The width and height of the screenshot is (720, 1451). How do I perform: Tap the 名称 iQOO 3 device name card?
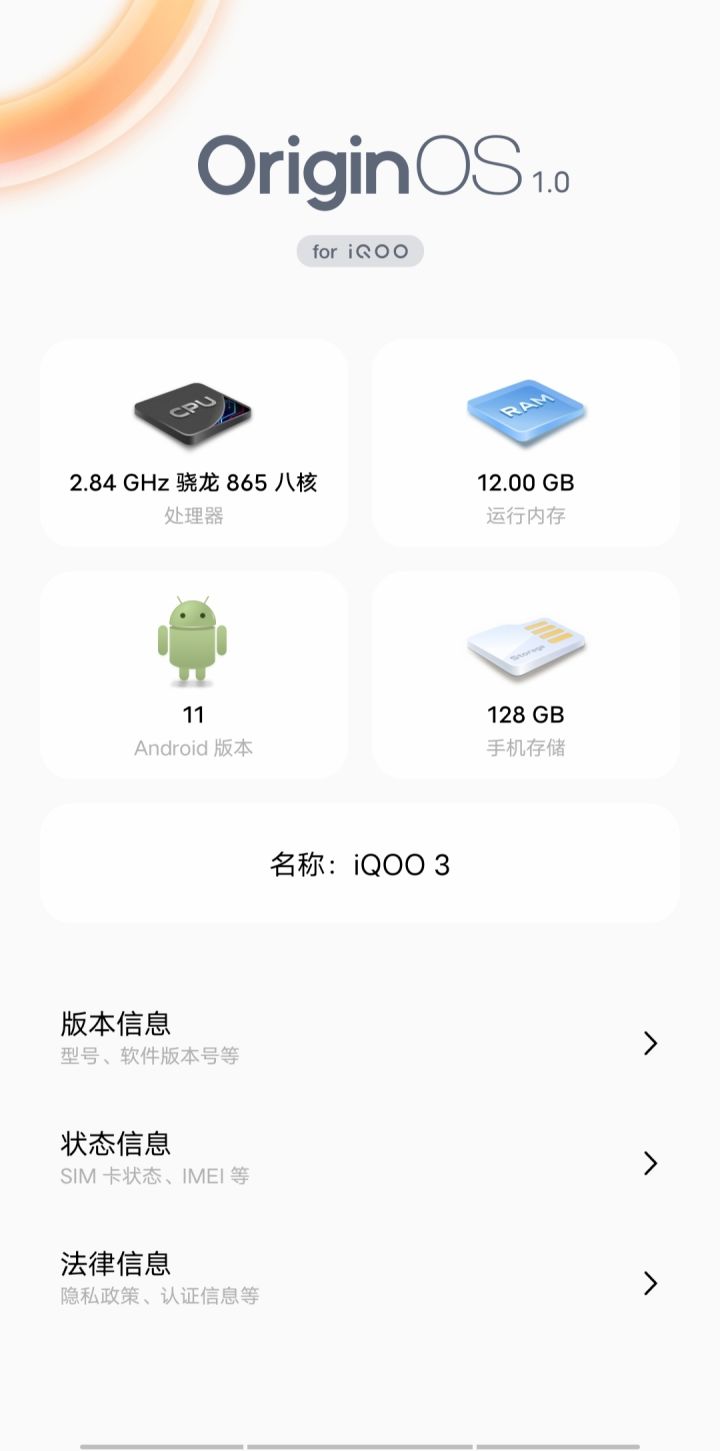coord(360,864)
